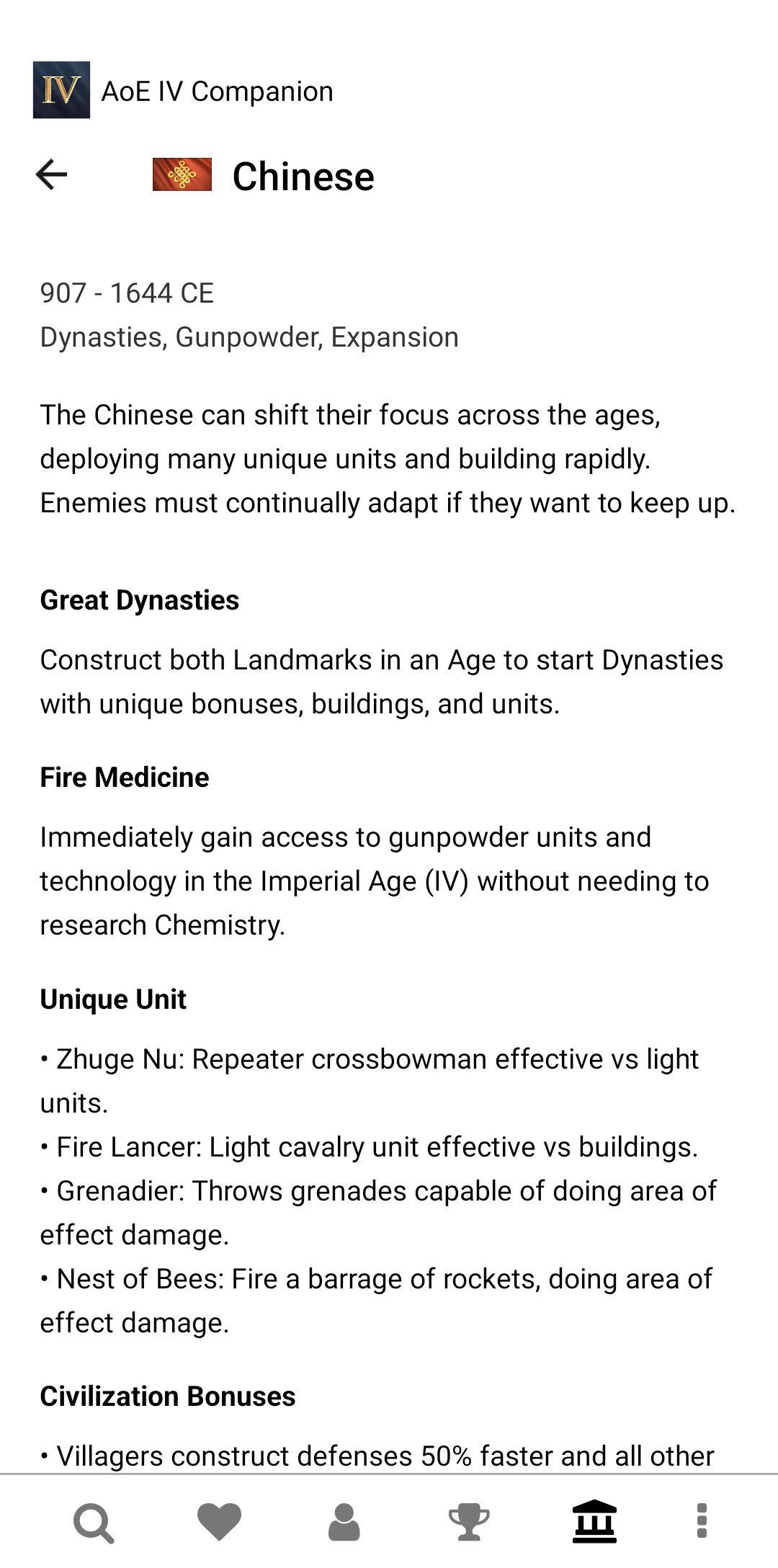Open the search tab
The width and height of the screenshot is (778, 1568).
click(x=94, y=1523)
